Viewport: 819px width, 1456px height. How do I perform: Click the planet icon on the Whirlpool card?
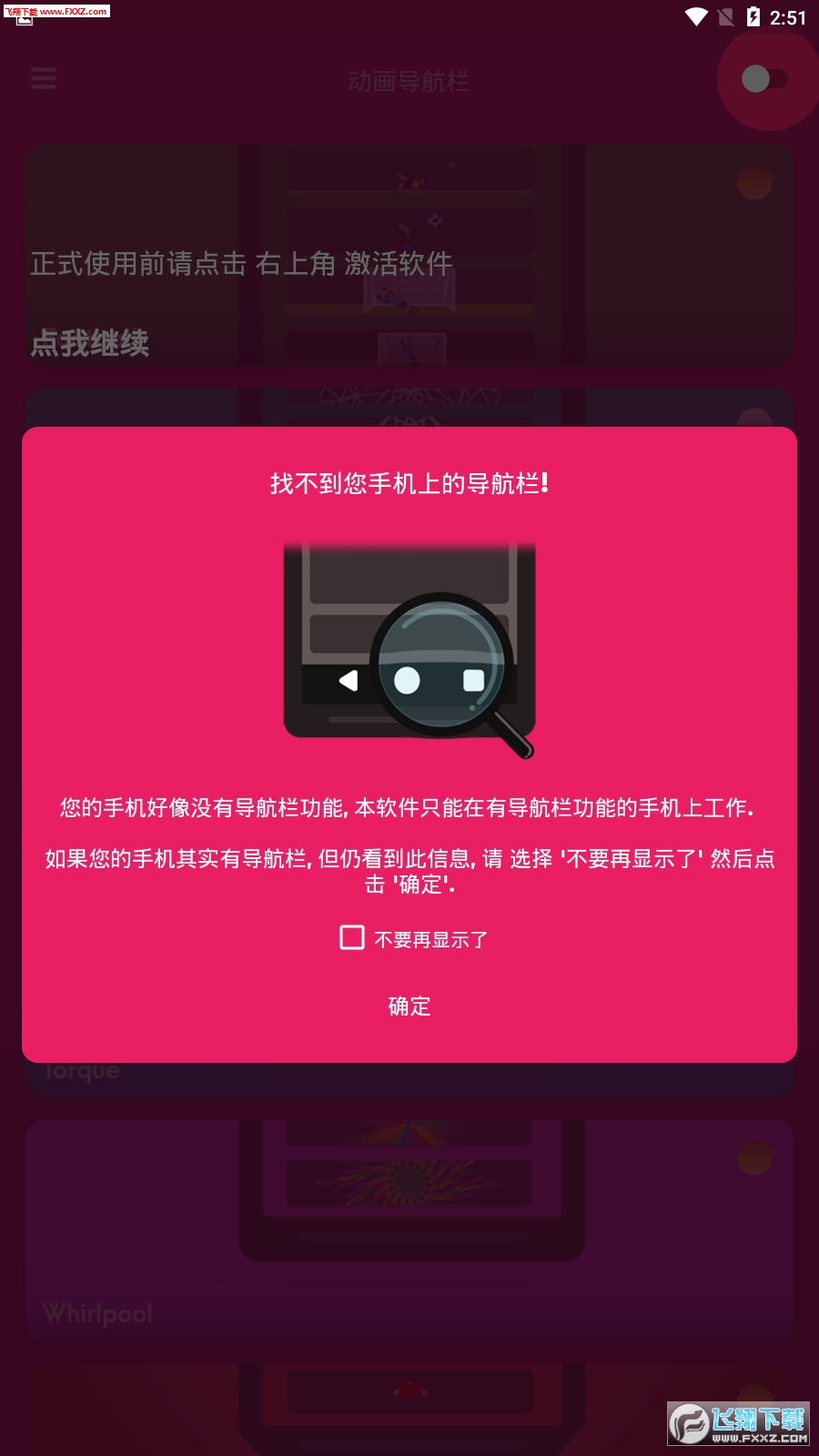pyautogui.click(x=753, y=1158)
